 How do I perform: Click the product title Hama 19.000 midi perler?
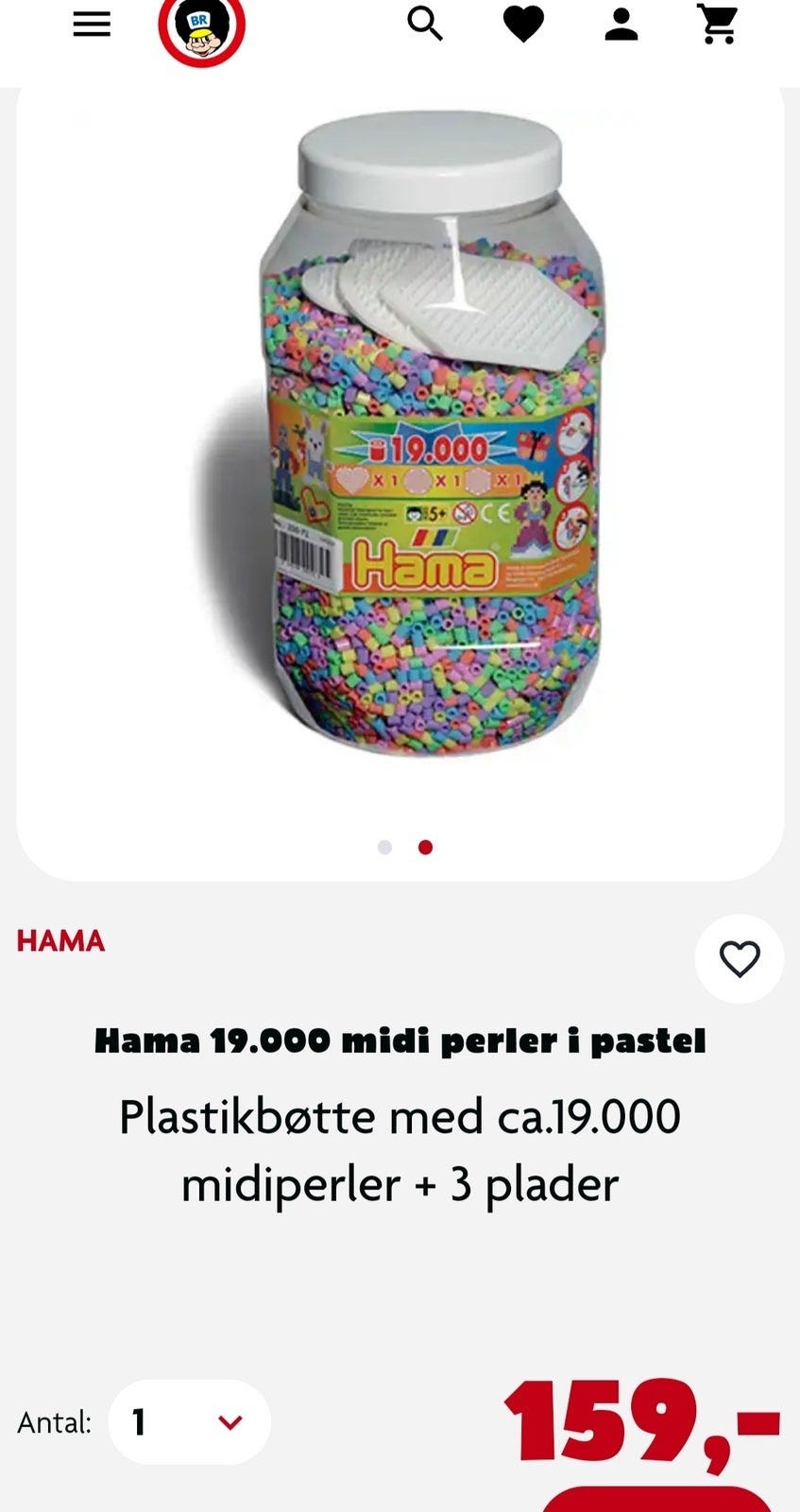(400, 1039)
